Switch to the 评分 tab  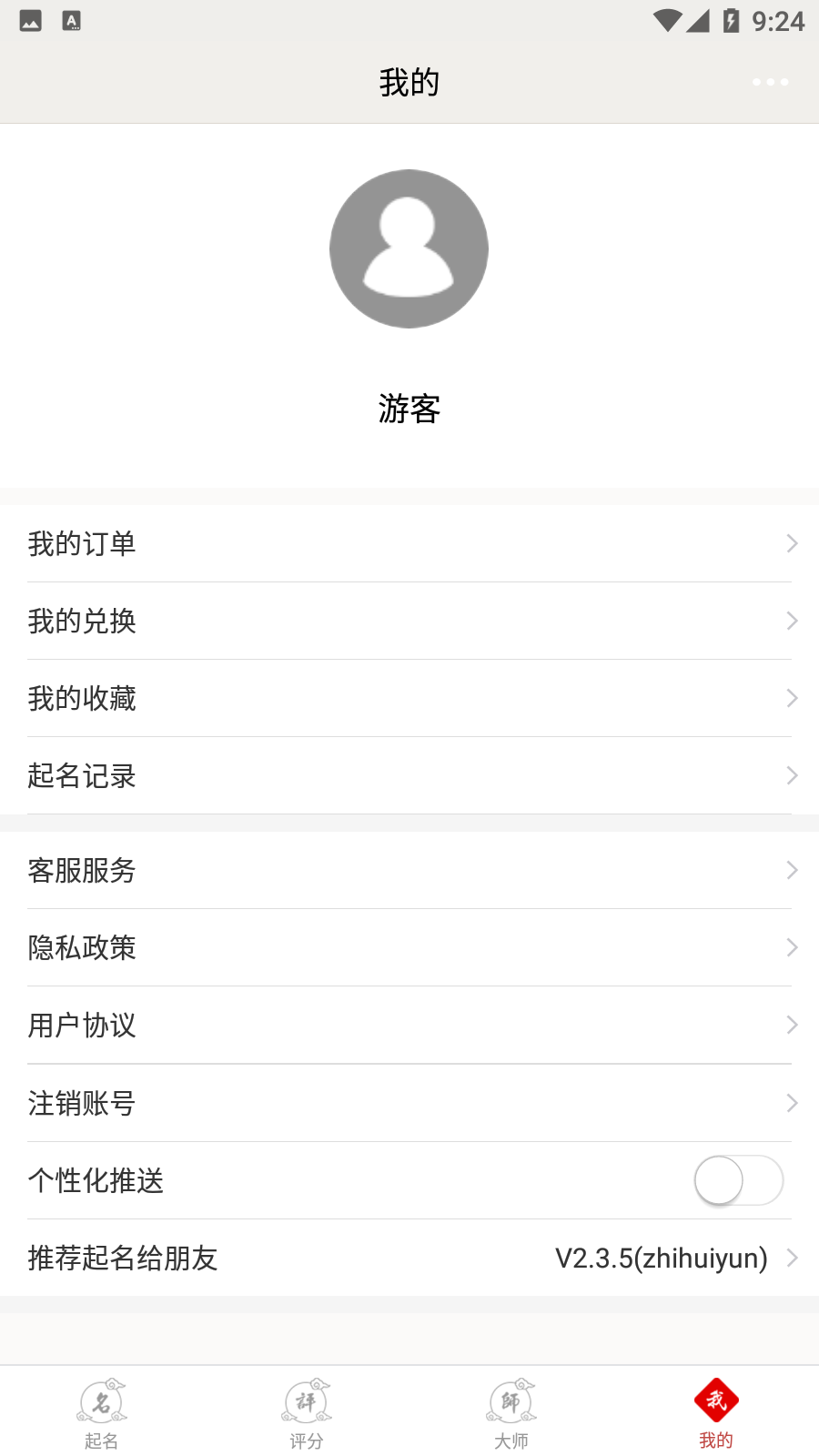coord(307,1413)
